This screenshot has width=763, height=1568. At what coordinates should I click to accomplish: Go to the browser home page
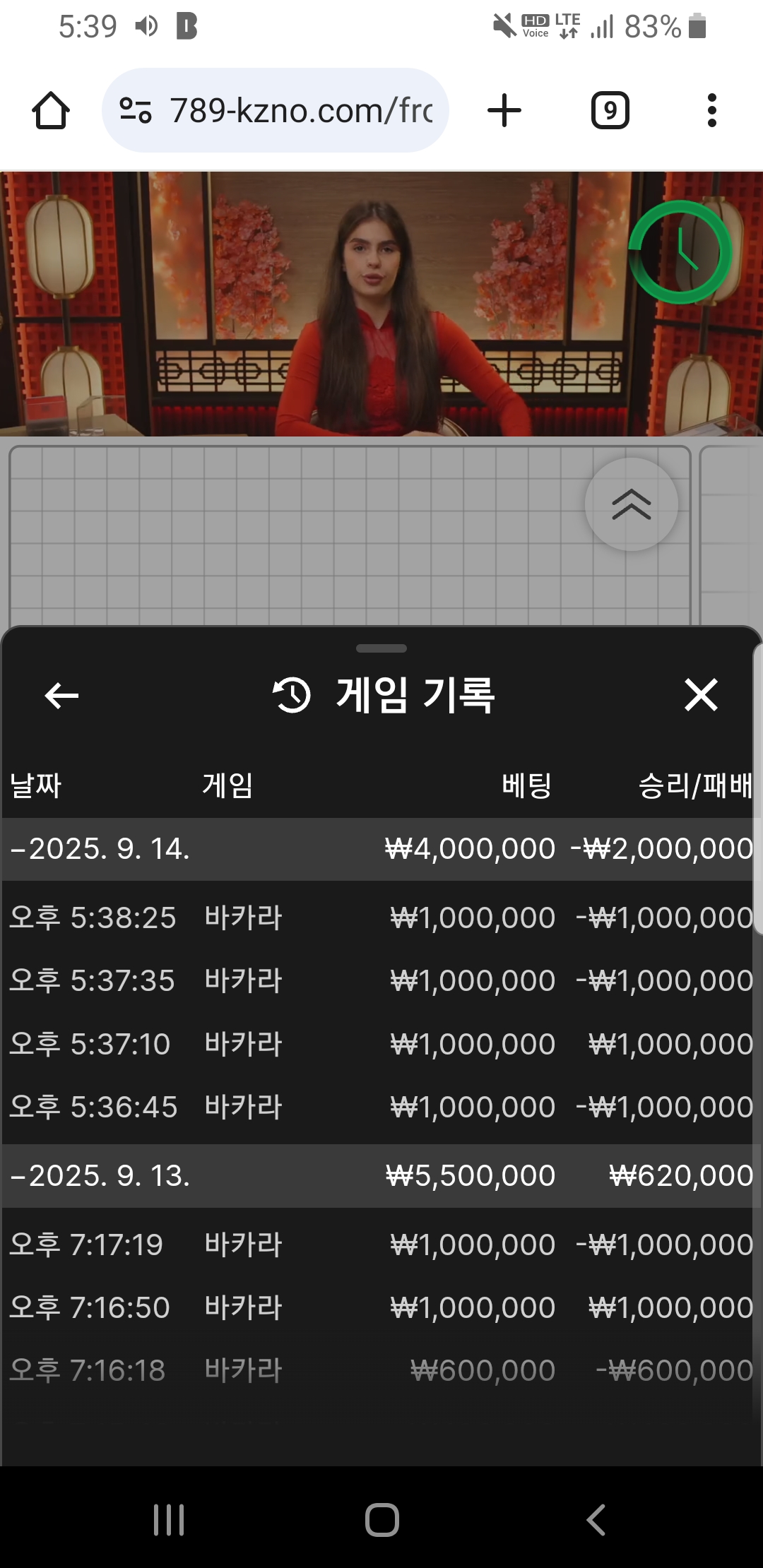click(51, 111)
